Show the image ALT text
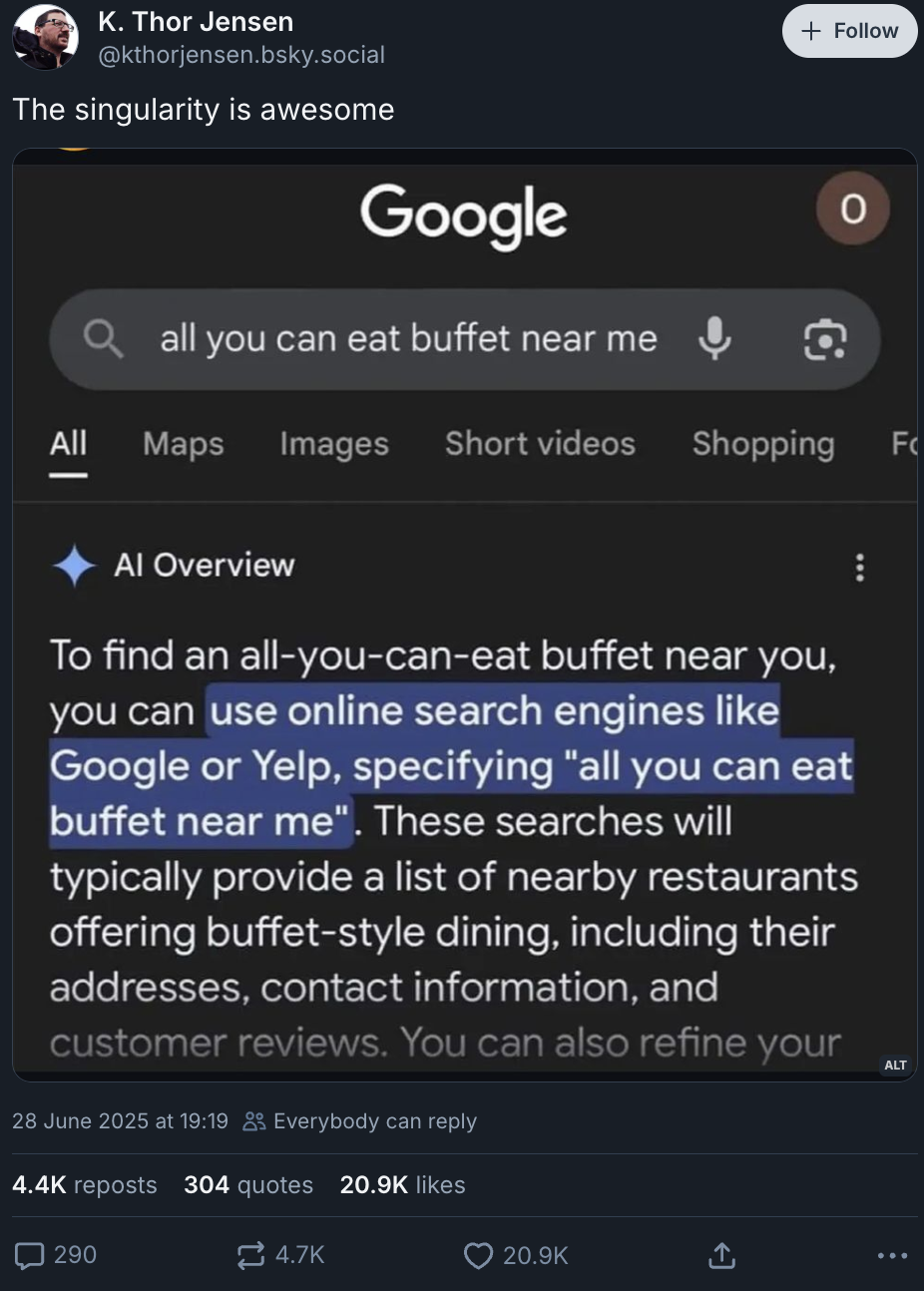Image resolution: width=924 pixels, height=1291 pixels. click(895, 1065)
